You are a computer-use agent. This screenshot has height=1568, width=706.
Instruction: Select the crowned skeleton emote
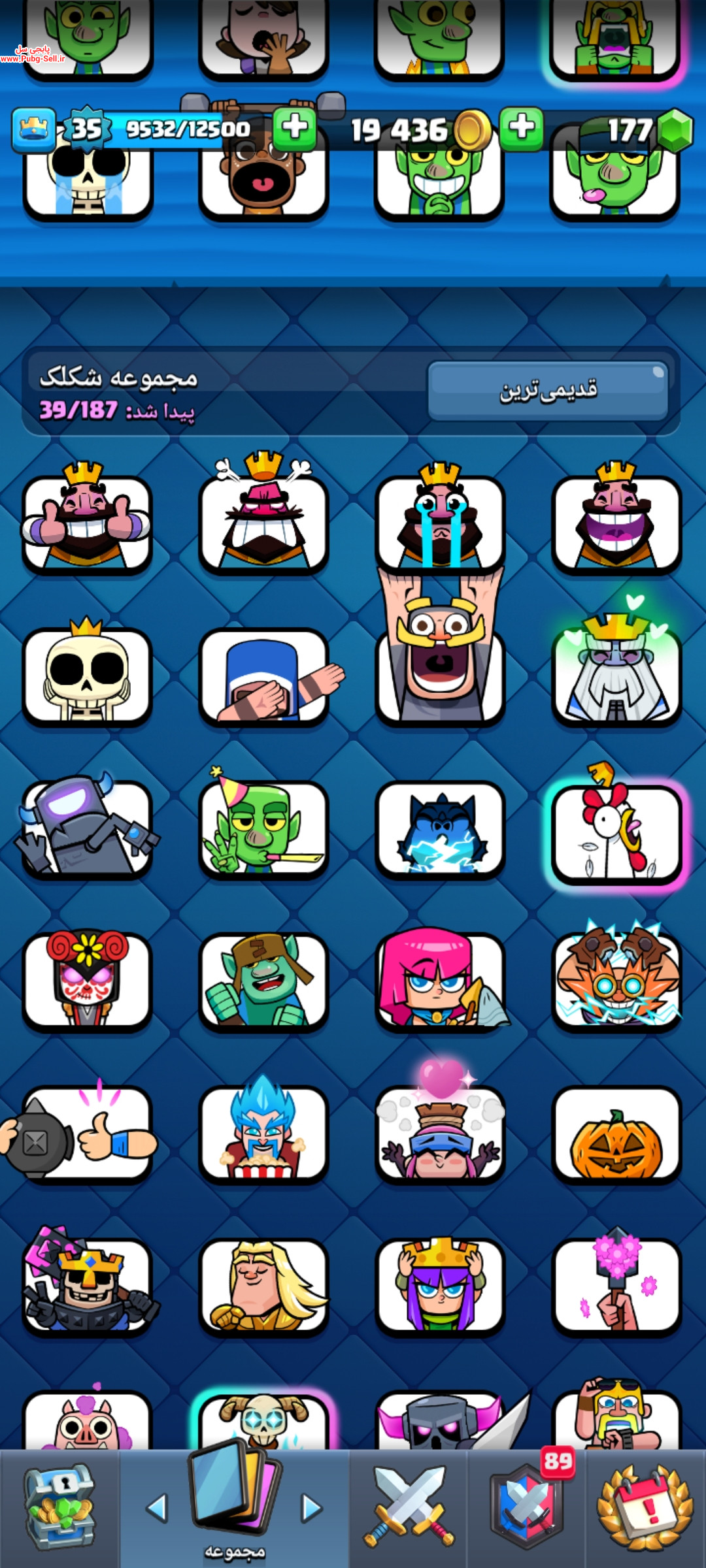pos(87,673)
